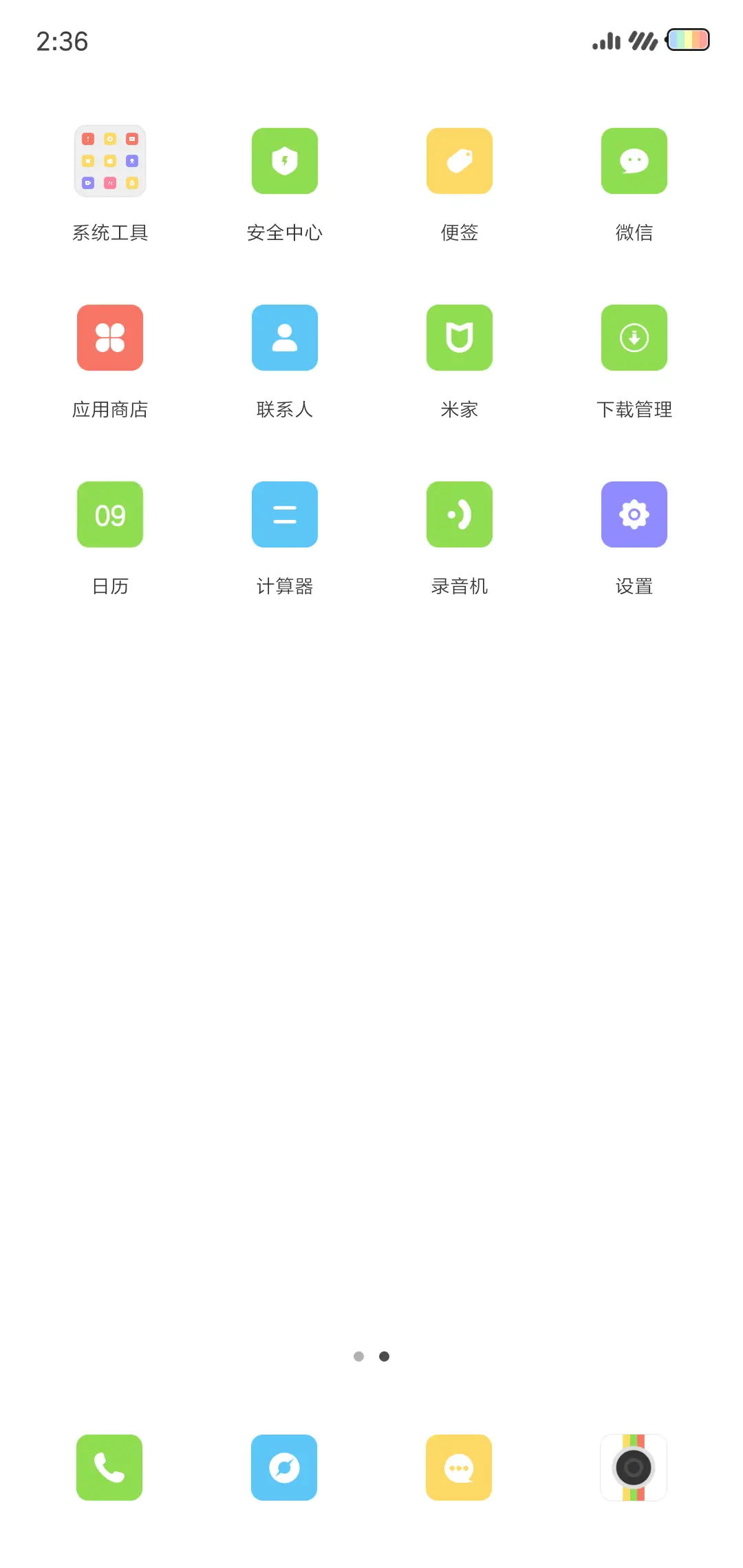Launch the Phone dialer from the dock
743x1568 pixels.
coord(108,1468)
